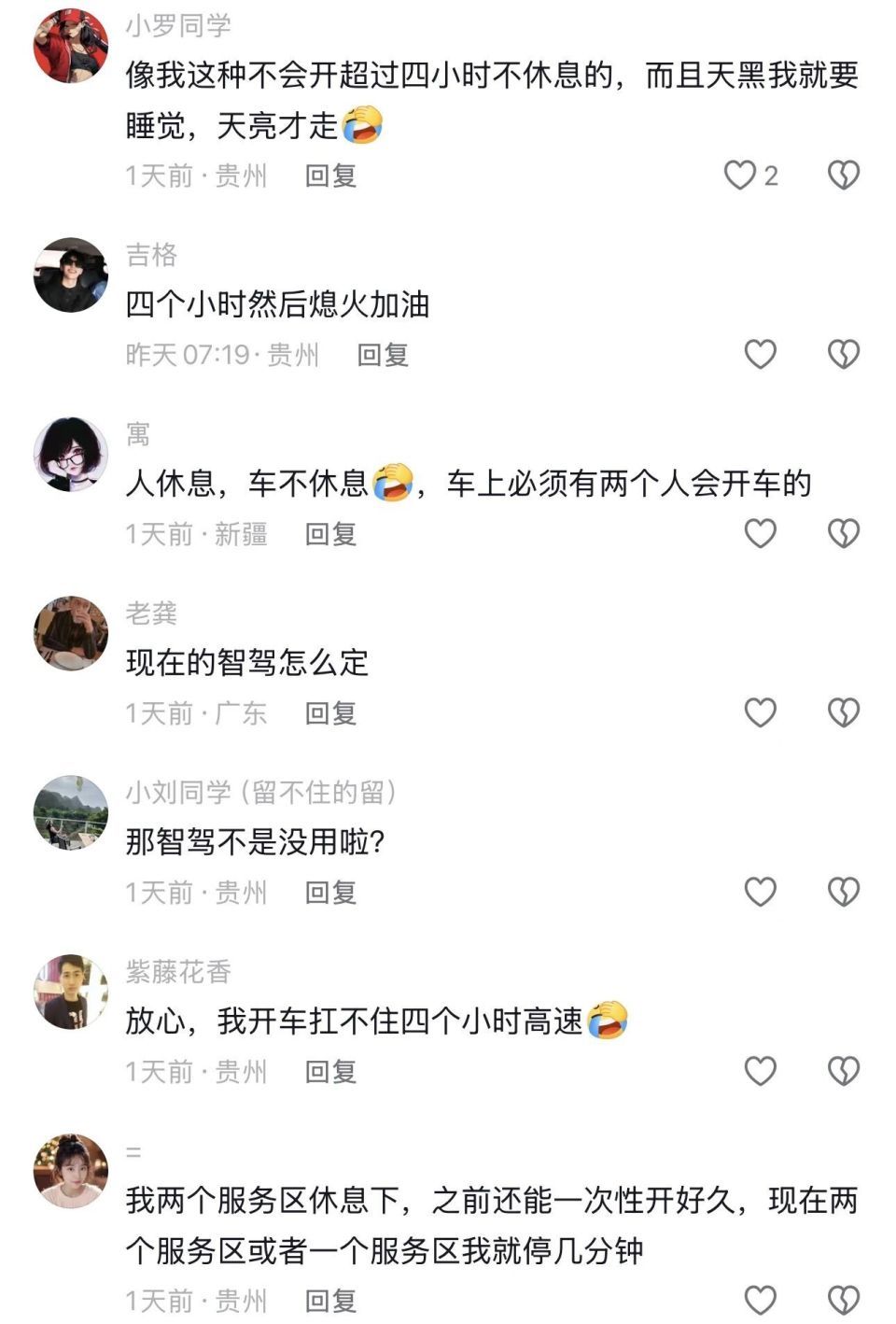Open 吉格's profile by username

point(151,255)
